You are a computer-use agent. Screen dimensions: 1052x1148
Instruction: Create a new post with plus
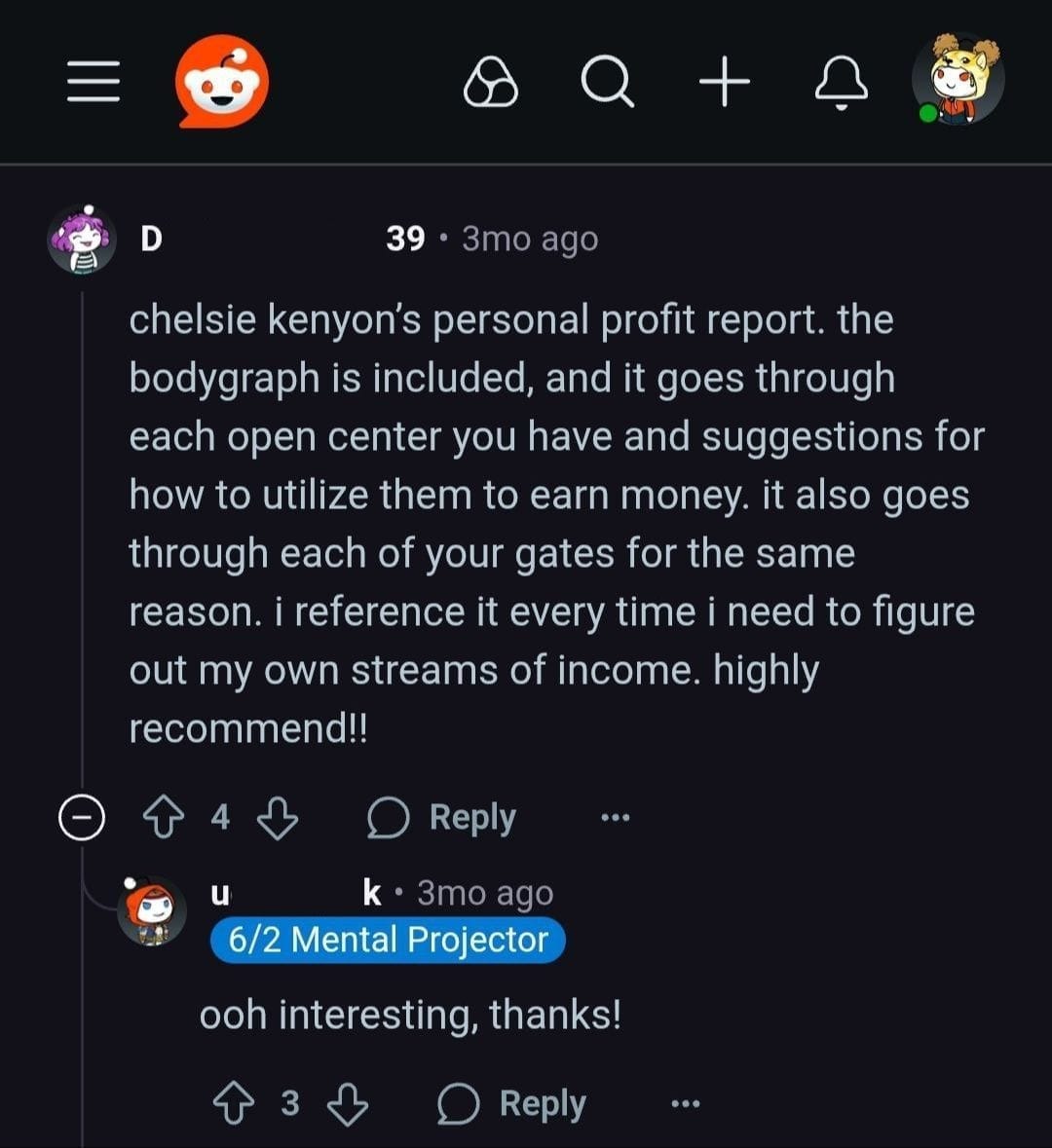(x=725, y=83)
